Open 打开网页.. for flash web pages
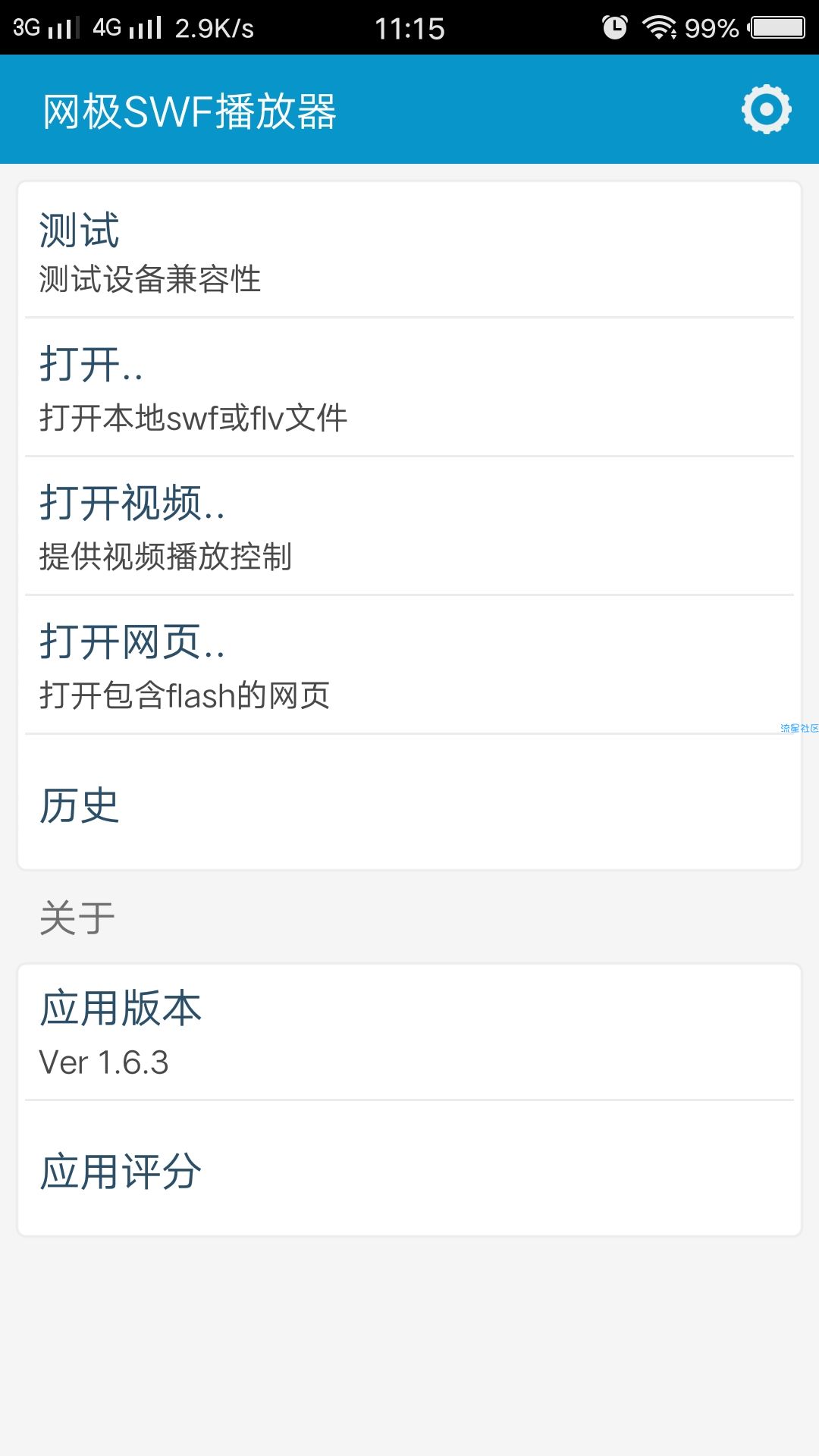The image size is (819, 1456). tap(409, 666)
